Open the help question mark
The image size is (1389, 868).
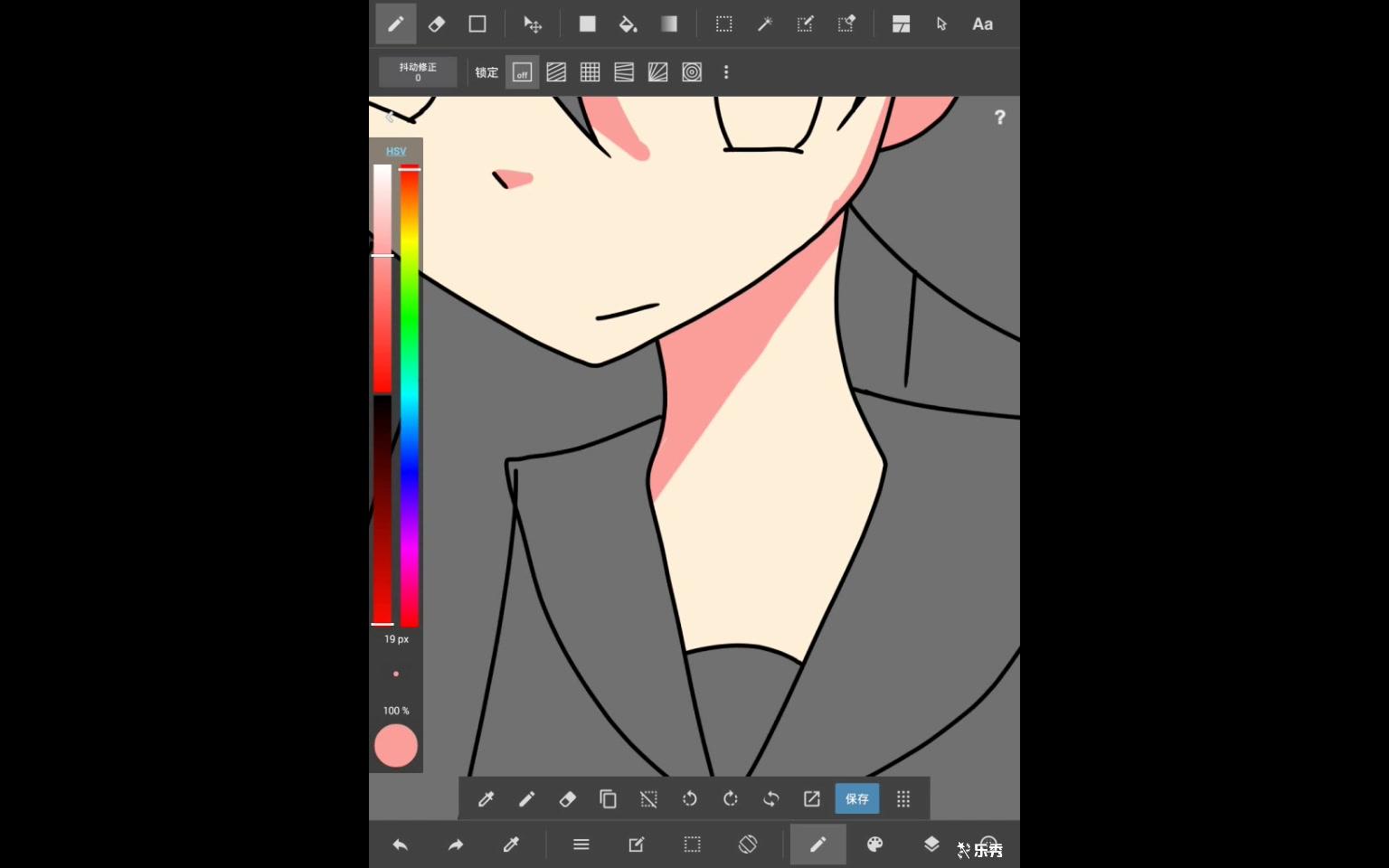coord(999,118)
